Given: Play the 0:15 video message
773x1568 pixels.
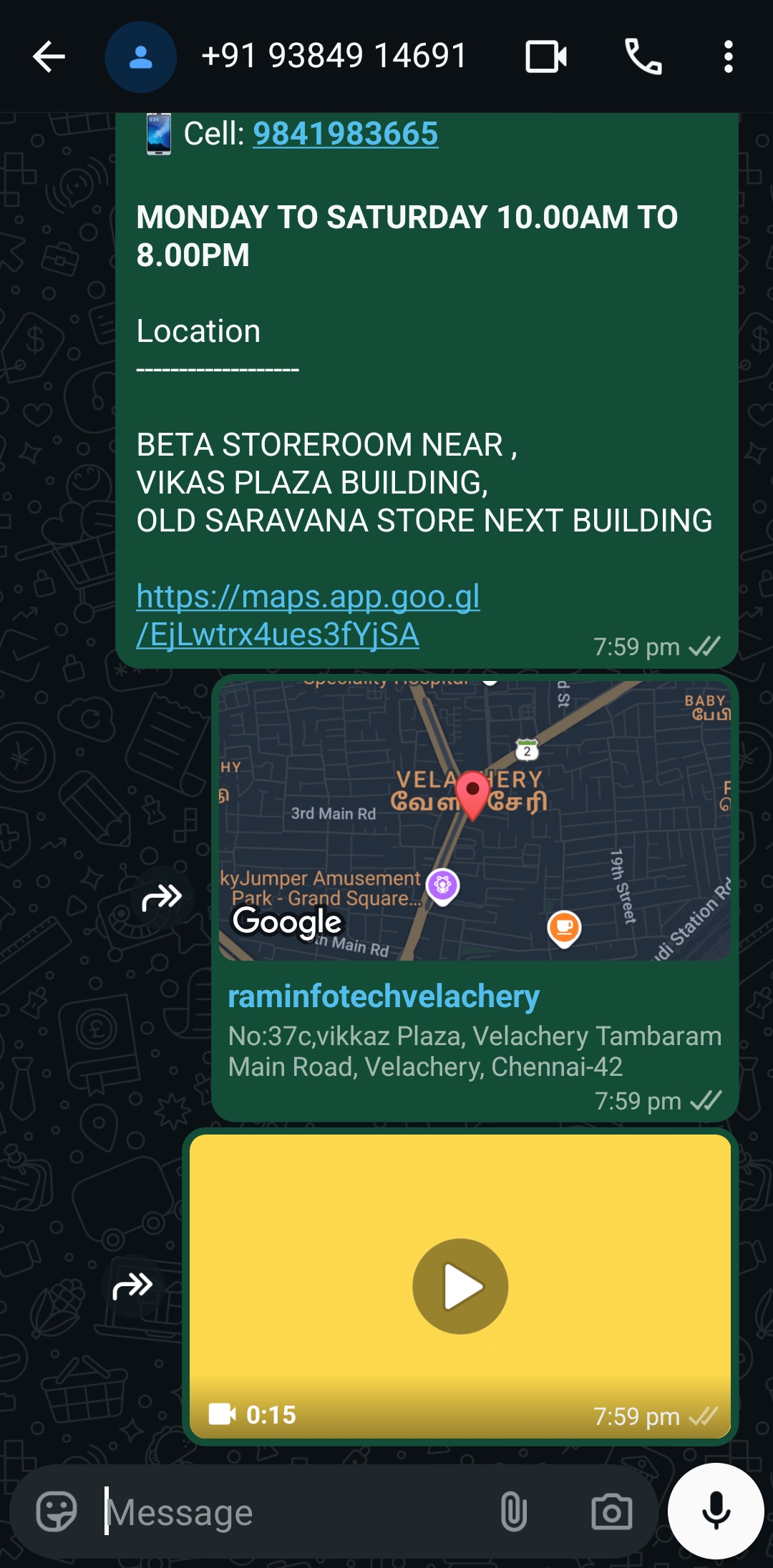Looking at the screenshot, I should pyautogui.click(x=460, y=1285).
